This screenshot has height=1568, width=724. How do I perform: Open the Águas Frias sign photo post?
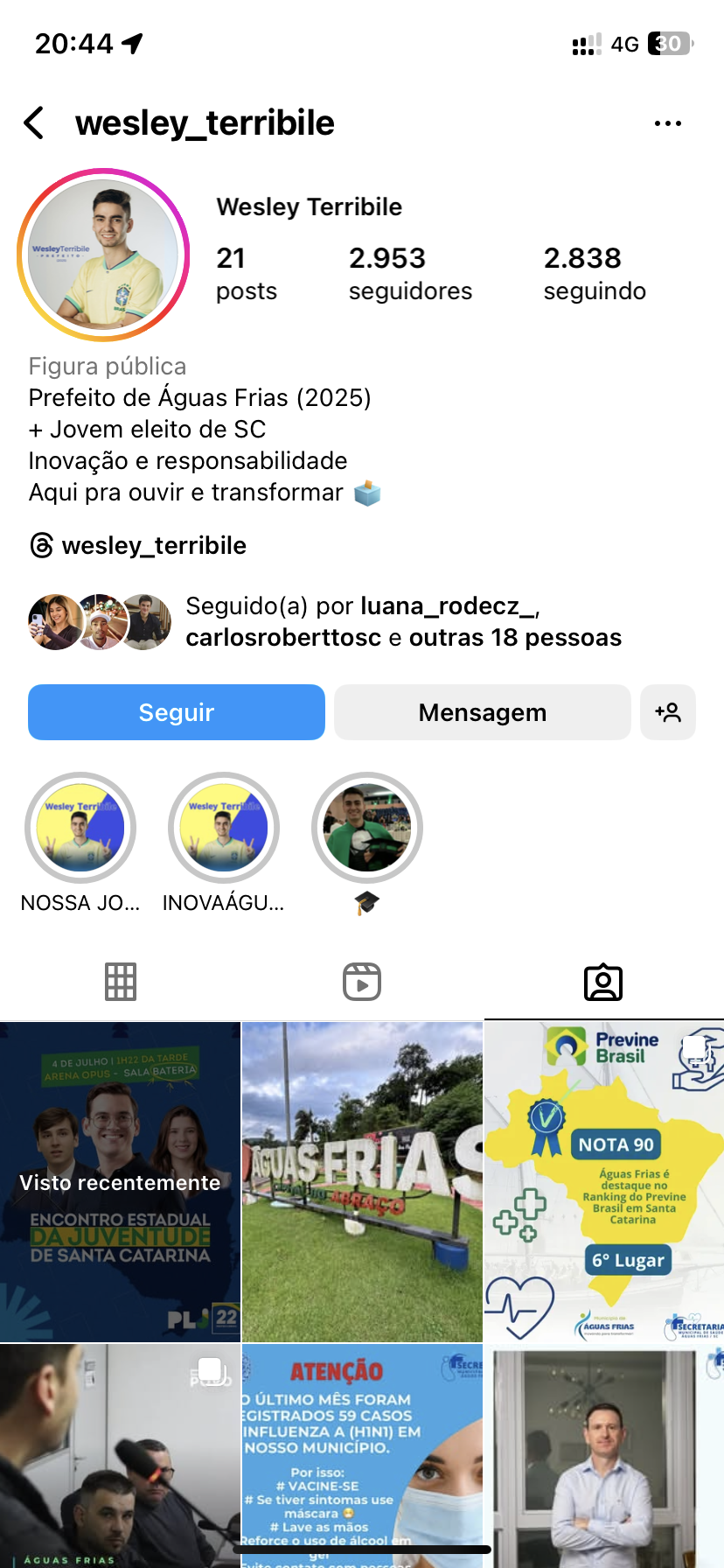pos(362,1181)
